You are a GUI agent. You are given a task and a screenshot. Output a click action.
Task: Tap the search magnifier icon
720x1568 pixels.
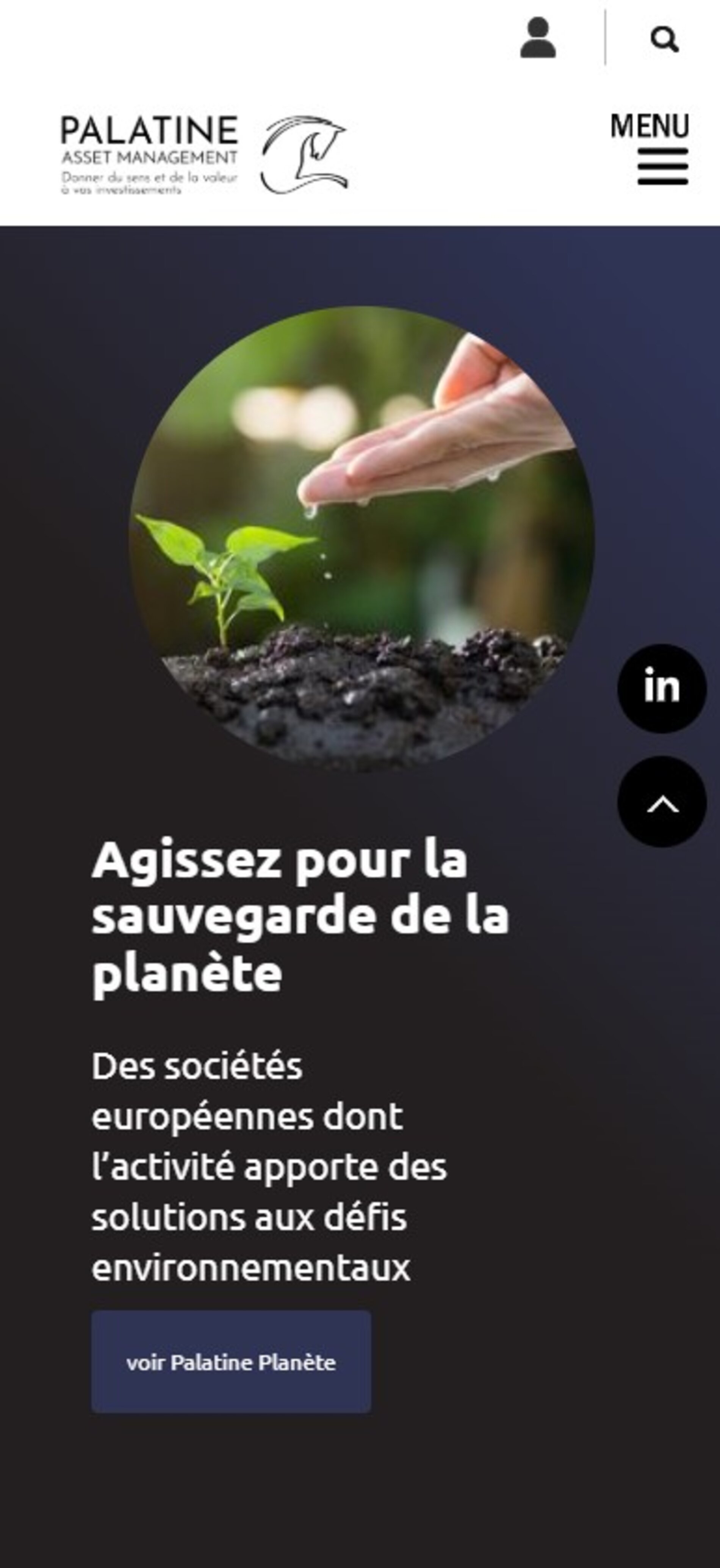click(664, 39)
